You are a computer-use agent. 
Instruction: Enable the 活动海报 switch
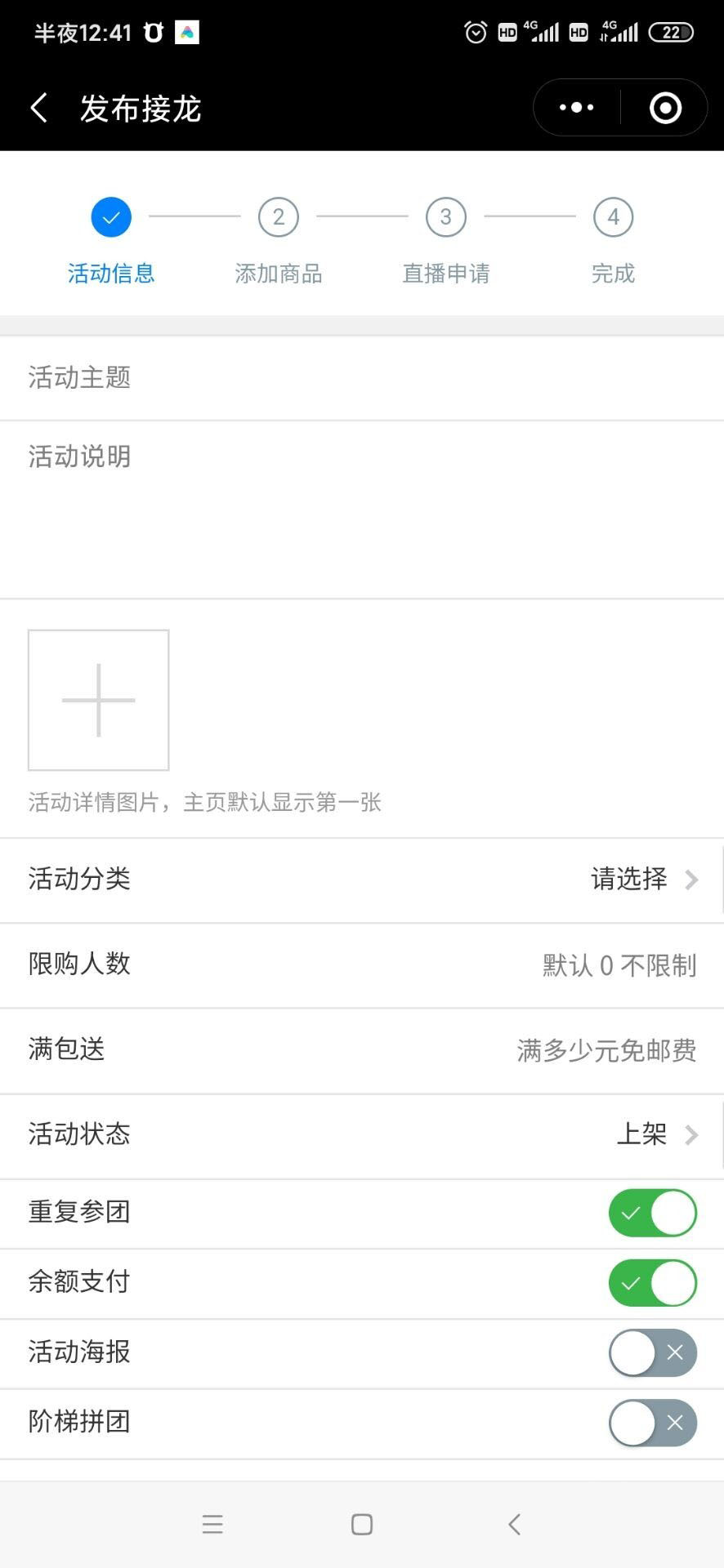point(652,1353)
